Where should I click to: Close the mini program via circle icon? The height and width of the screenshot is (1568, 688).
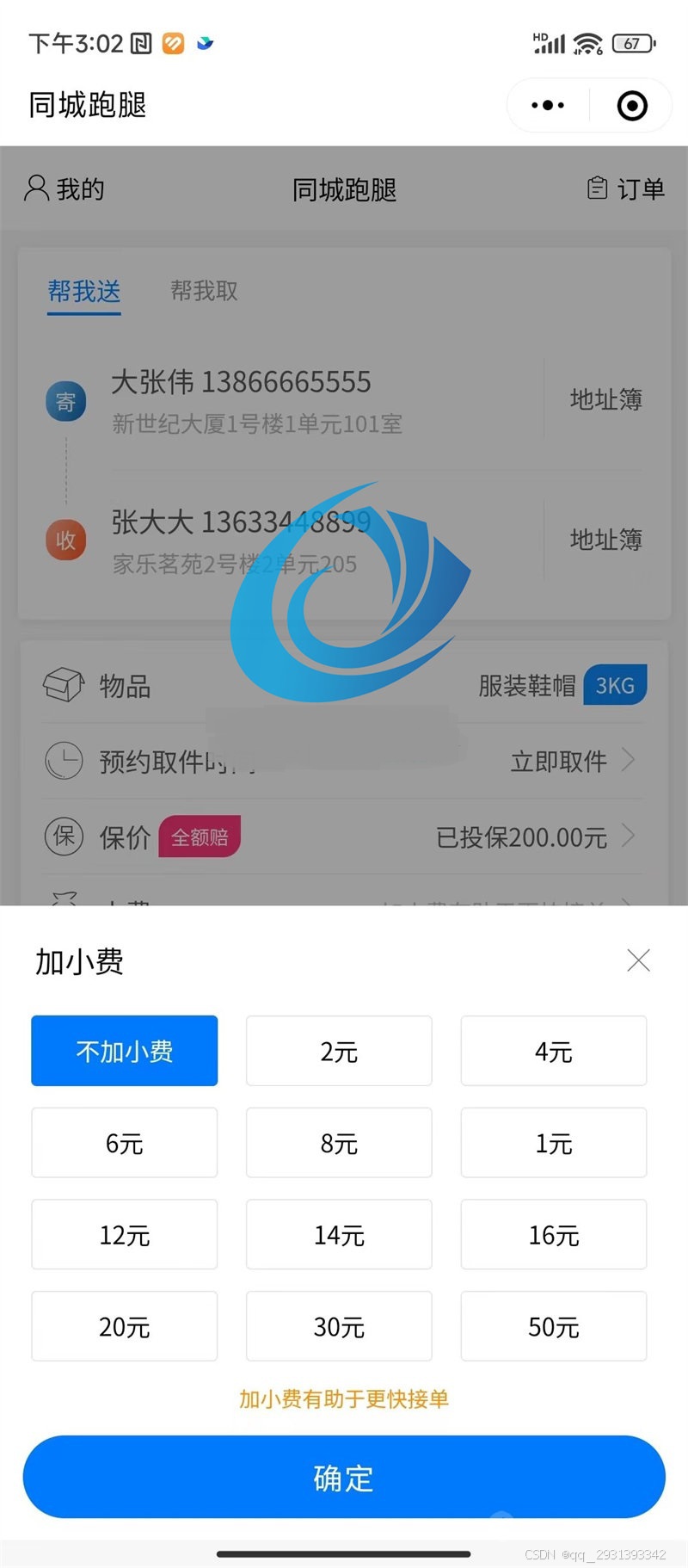pyautogui.click(x=632, y=106)
